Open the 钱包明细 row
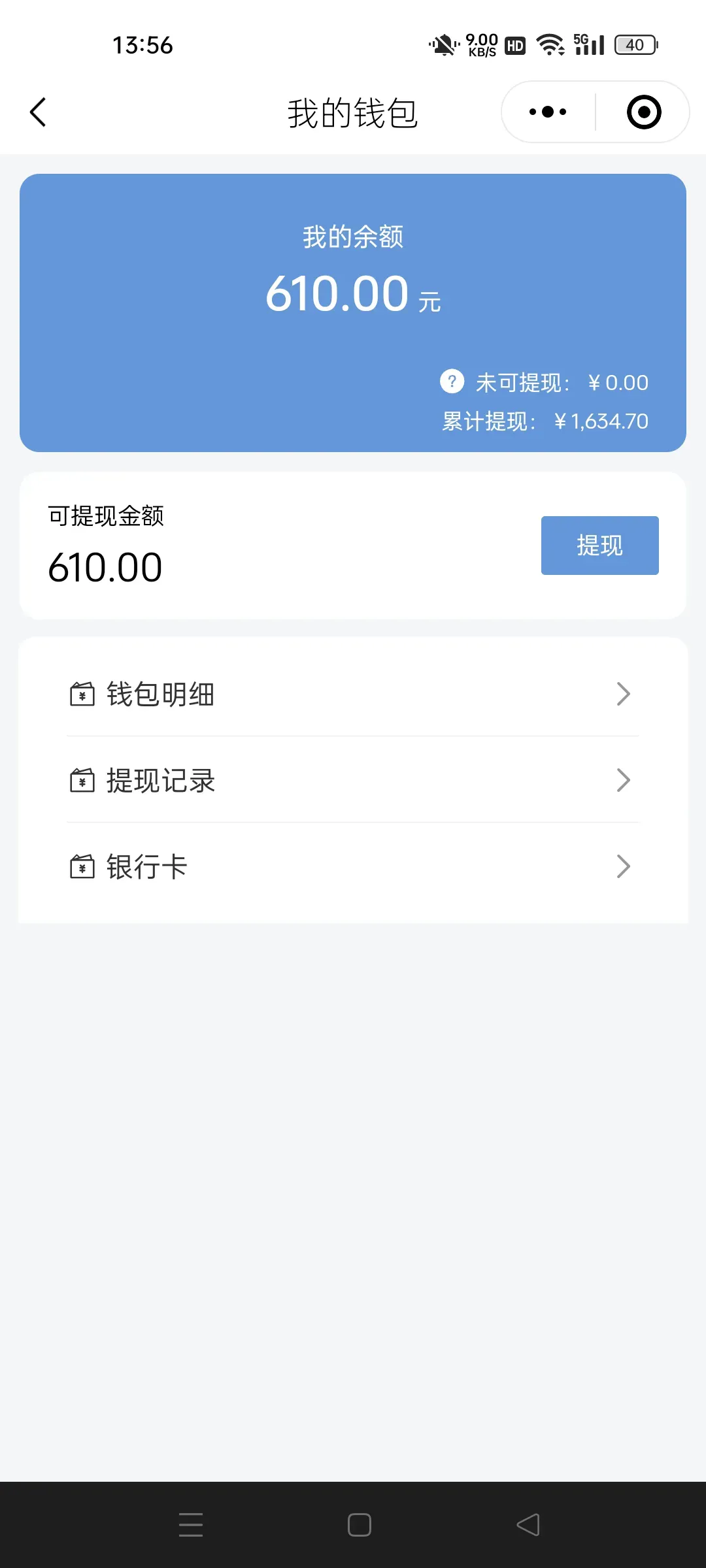 pos(353,694)
